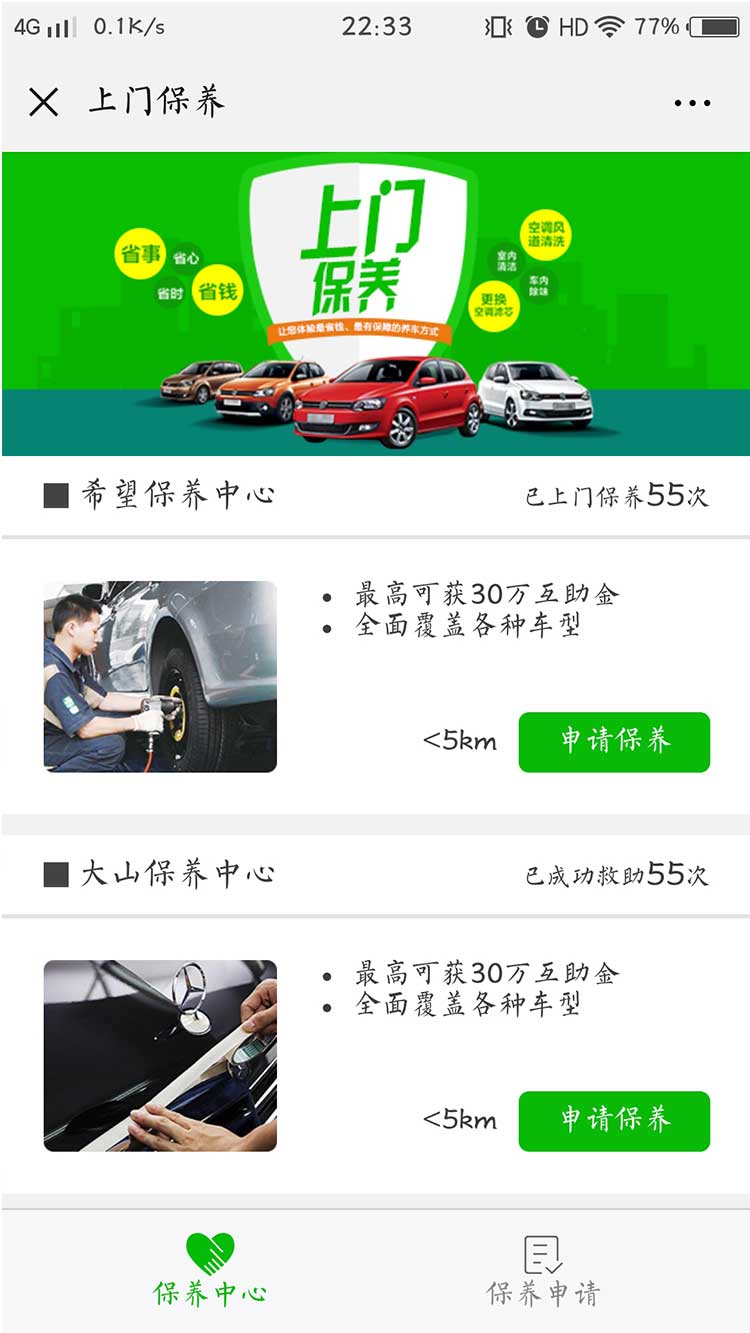View the 大山保养中心 photo

tap(160, 1055)
